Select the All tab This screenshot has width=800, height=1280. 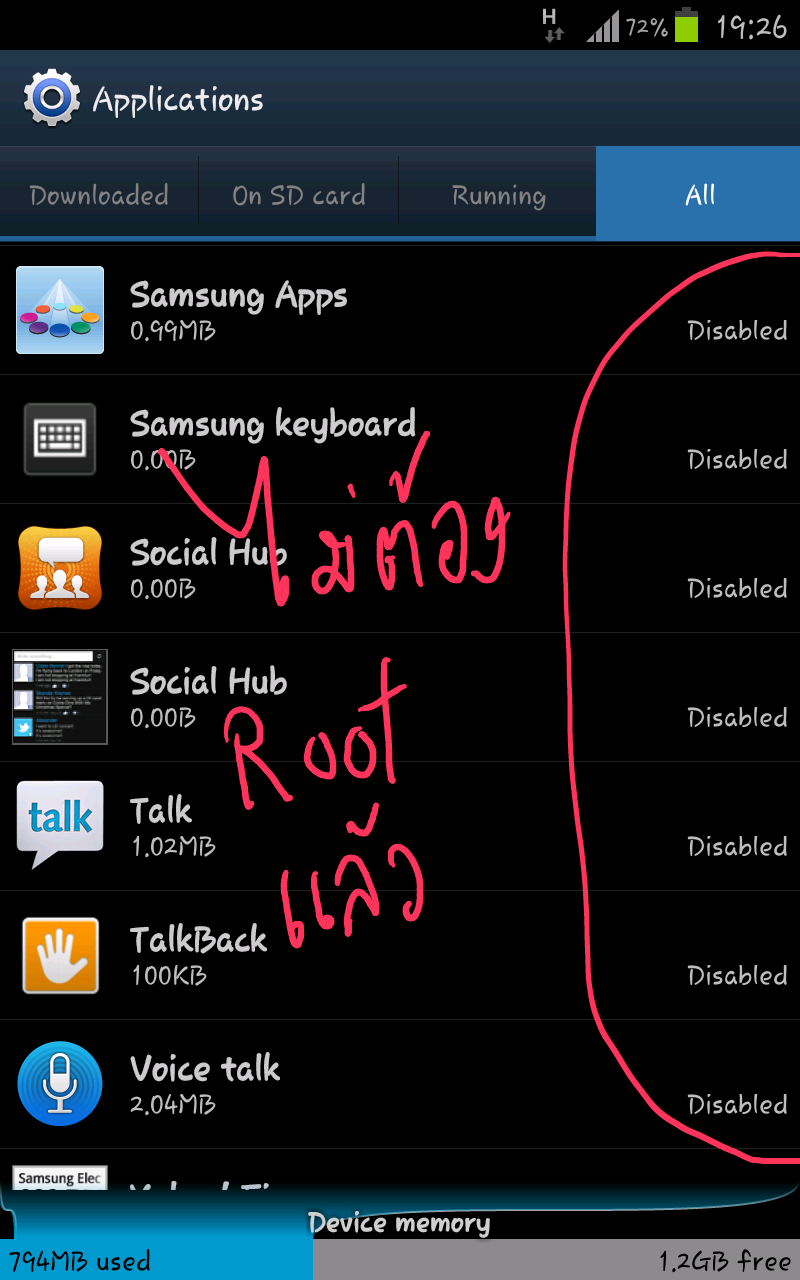[x=699, y=195]
